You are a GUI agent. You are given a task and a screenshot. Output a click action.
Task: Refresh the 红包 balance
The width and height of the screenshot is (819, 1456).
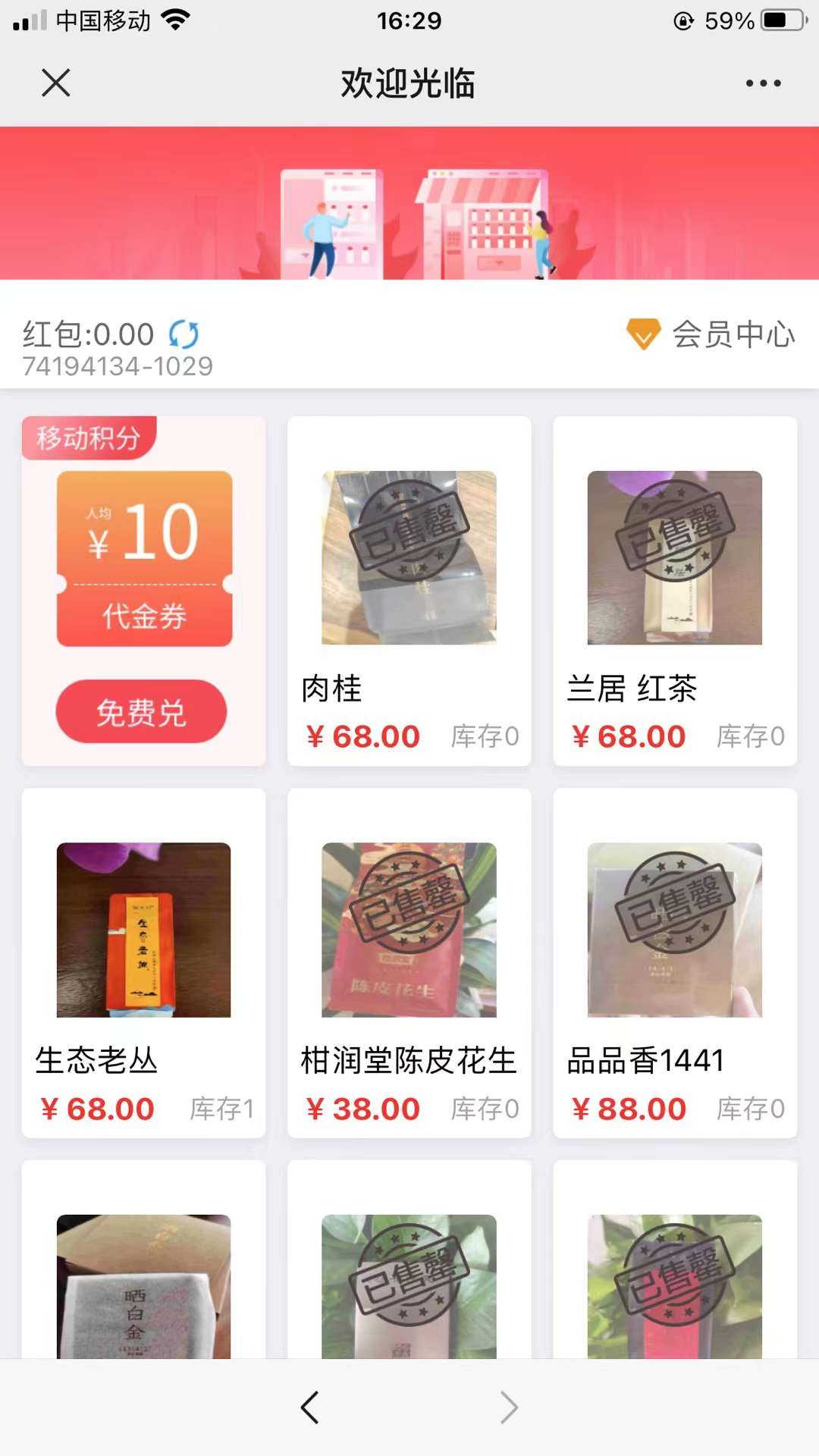pyautogui.click(x=184, y=334)
